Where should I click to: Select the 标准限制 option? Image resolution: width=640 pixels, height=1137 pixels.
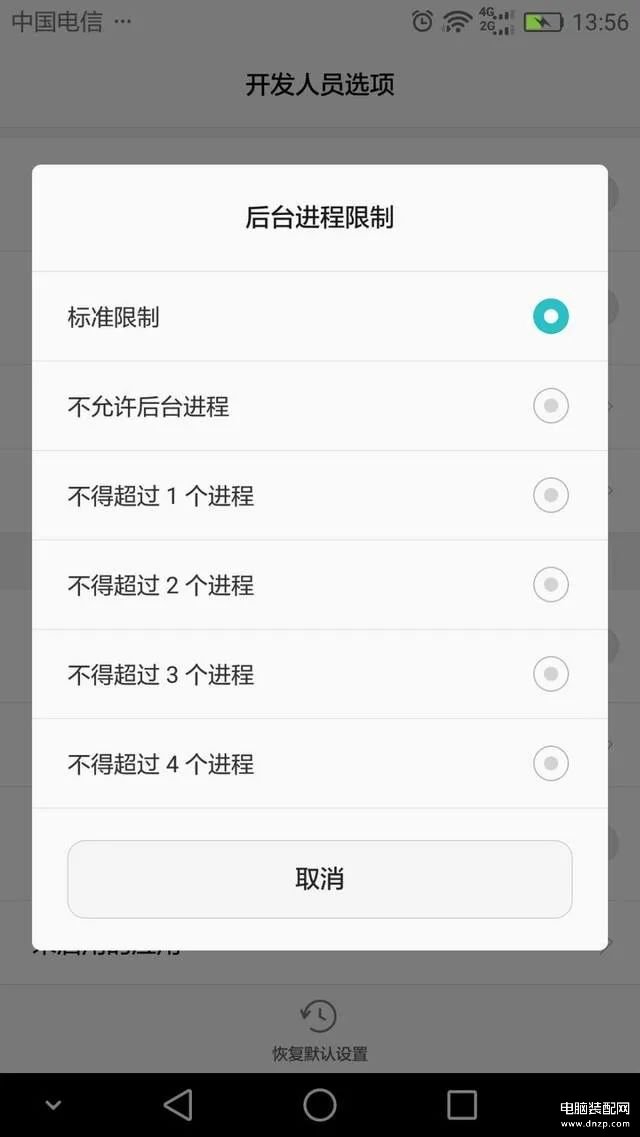(320, 317)
